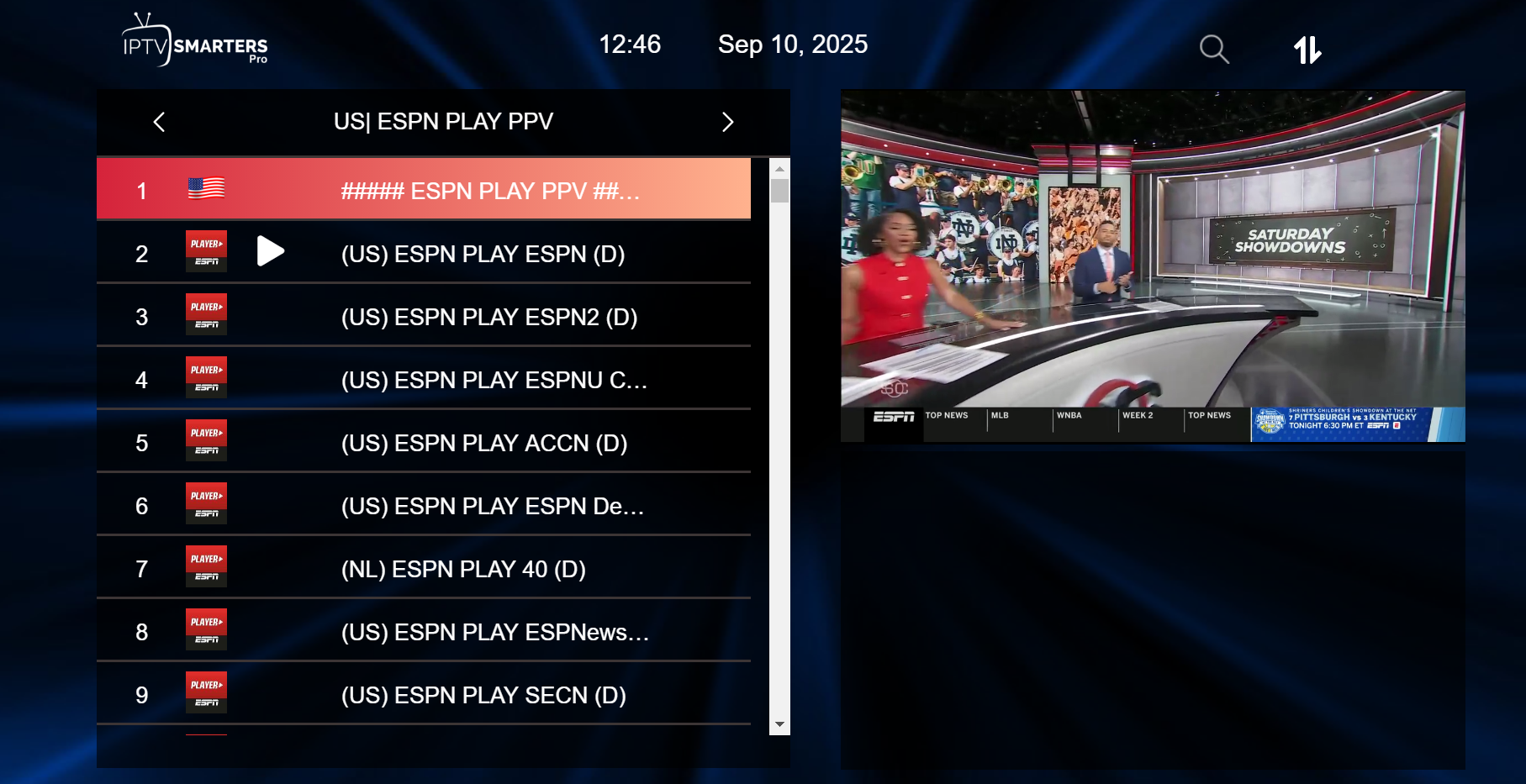This screenshot has height=784, width=1526.
Task: Open (US) ESPN PLAY ESPN2 (D) channel
Action: (x=424, y=317)
